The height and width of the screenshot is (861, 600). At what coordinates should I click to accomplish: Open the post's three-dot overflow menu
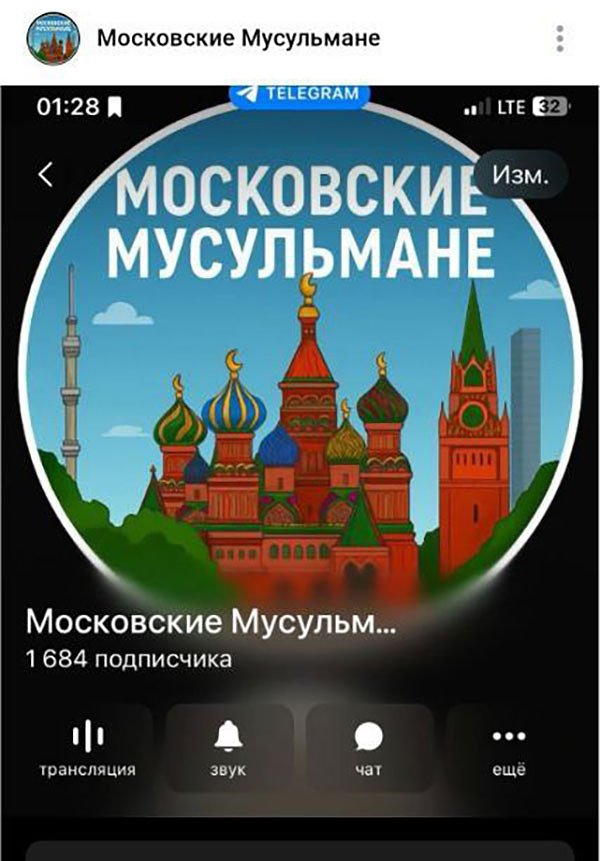tap(560, 39)
